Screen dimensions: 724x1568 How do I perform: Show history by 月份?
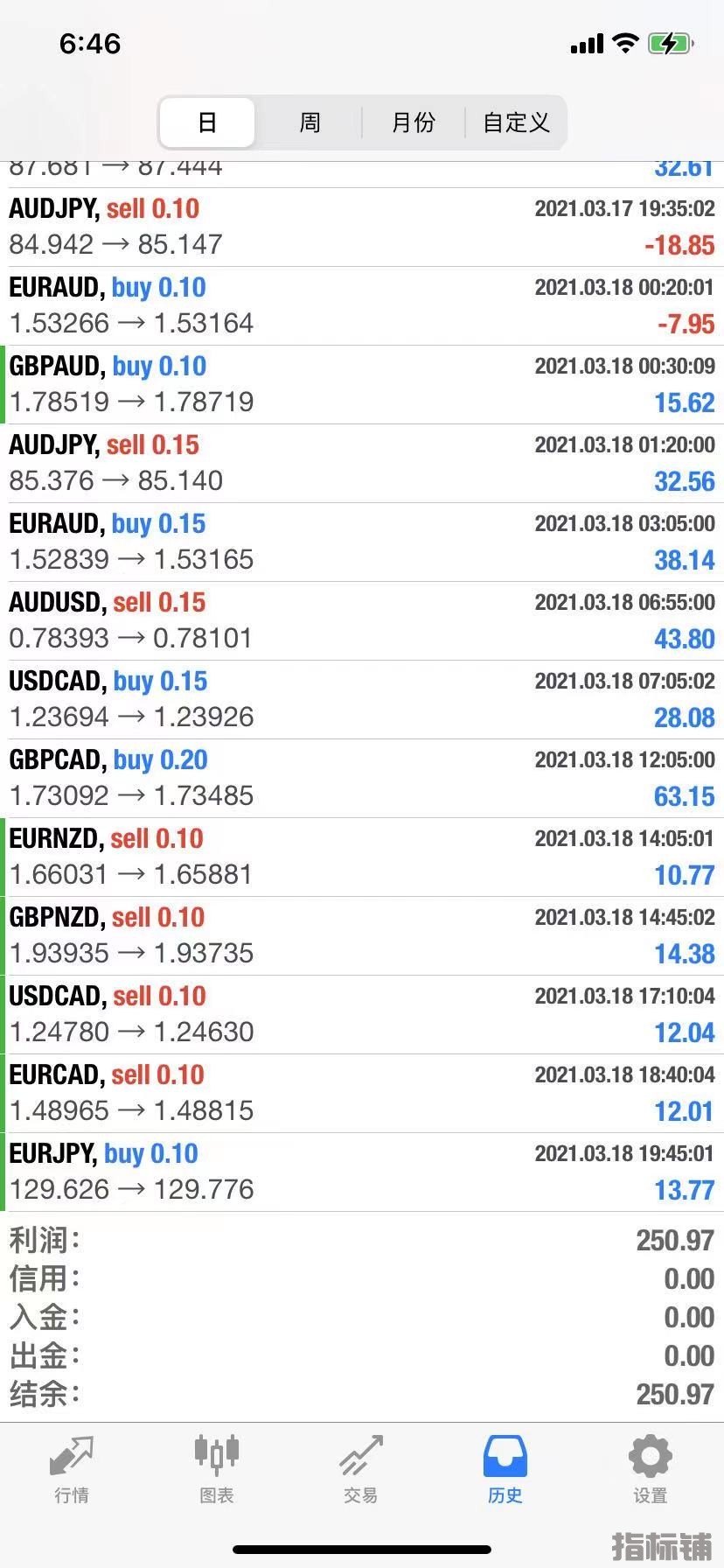(x=413, y=122)
